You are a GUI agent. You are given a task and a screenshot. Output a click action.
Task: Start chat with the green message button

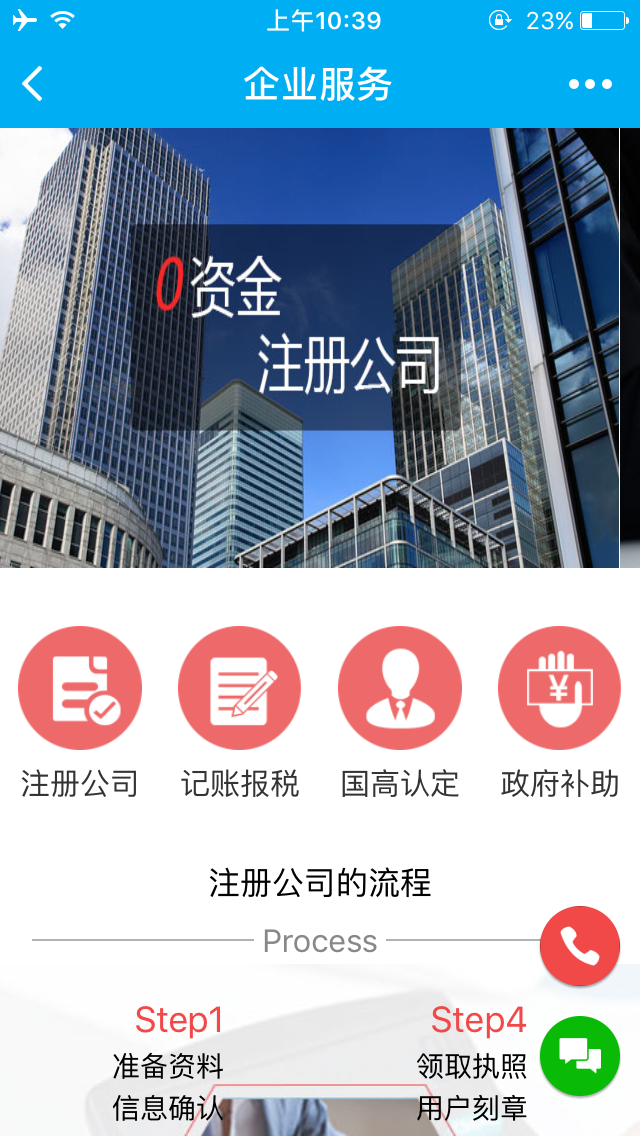(580, 1056)
